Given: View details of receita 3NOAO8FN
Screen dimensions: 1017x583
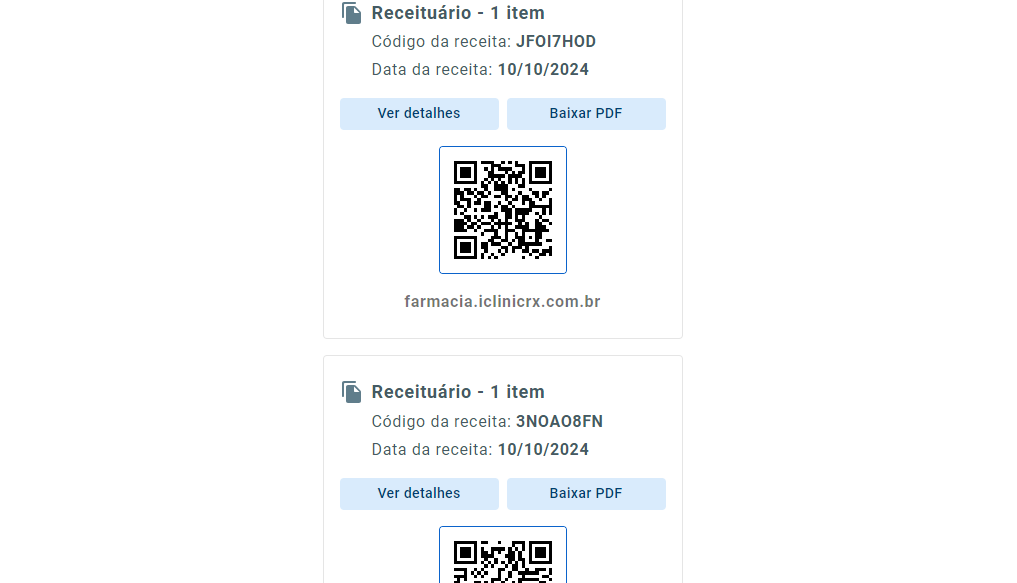Looking at the screenshot, I should tap(419, 494).
